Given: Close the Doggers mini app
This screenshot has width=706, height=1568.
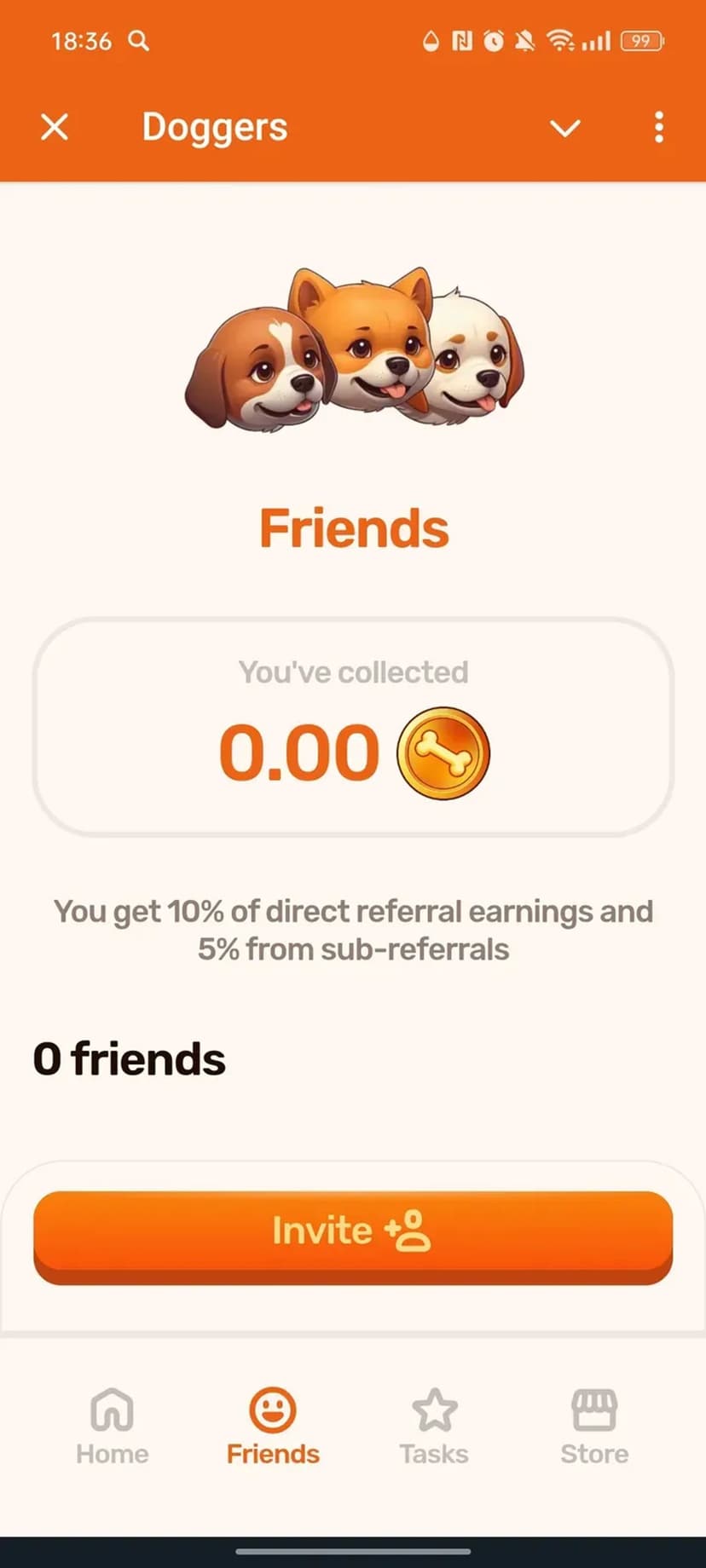Looking at the screenshot, I should pyautogui.click(x=55, y=128).
